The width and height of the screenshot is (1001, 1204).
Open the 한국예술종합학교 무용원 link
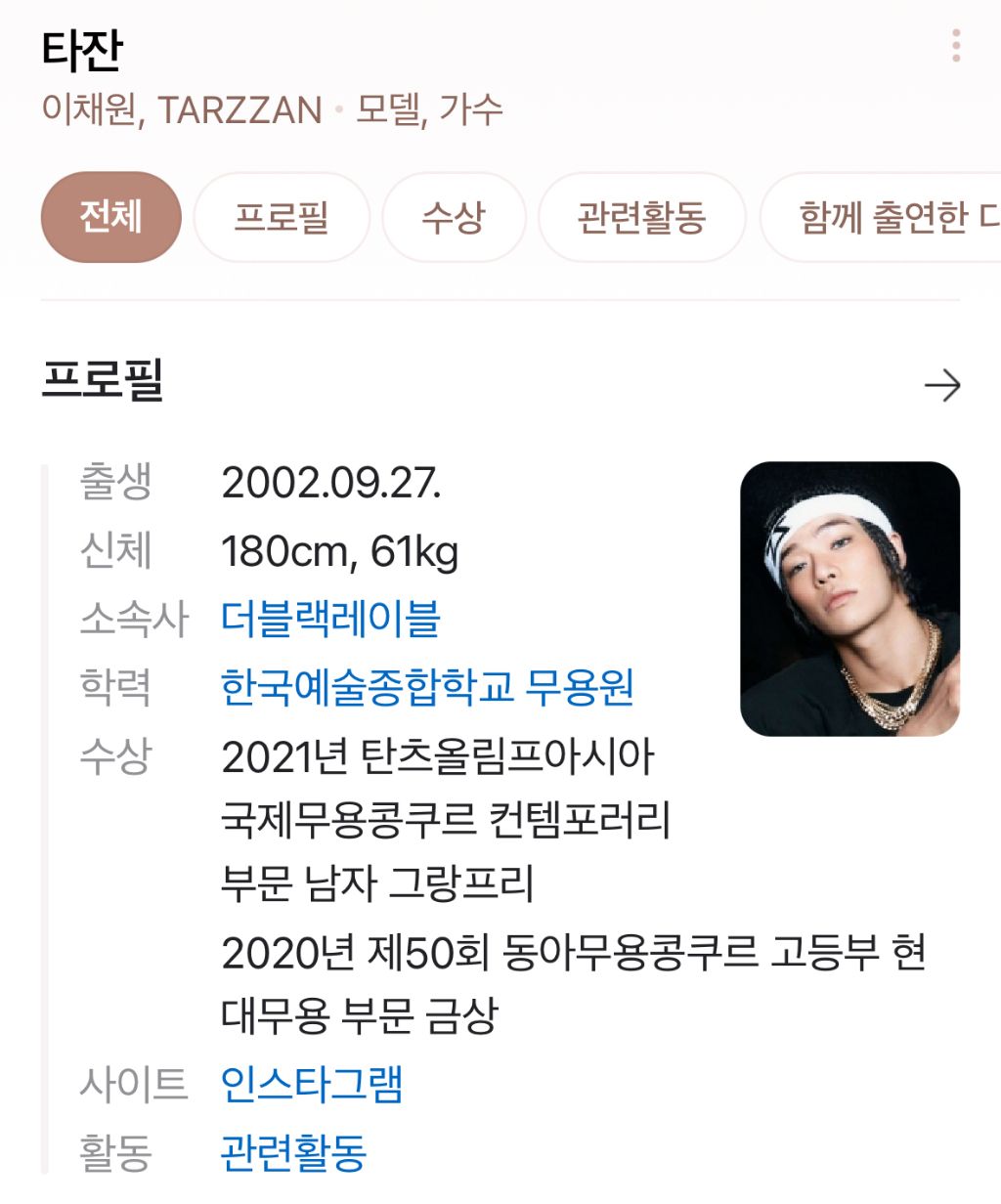(x=427, y=687)
